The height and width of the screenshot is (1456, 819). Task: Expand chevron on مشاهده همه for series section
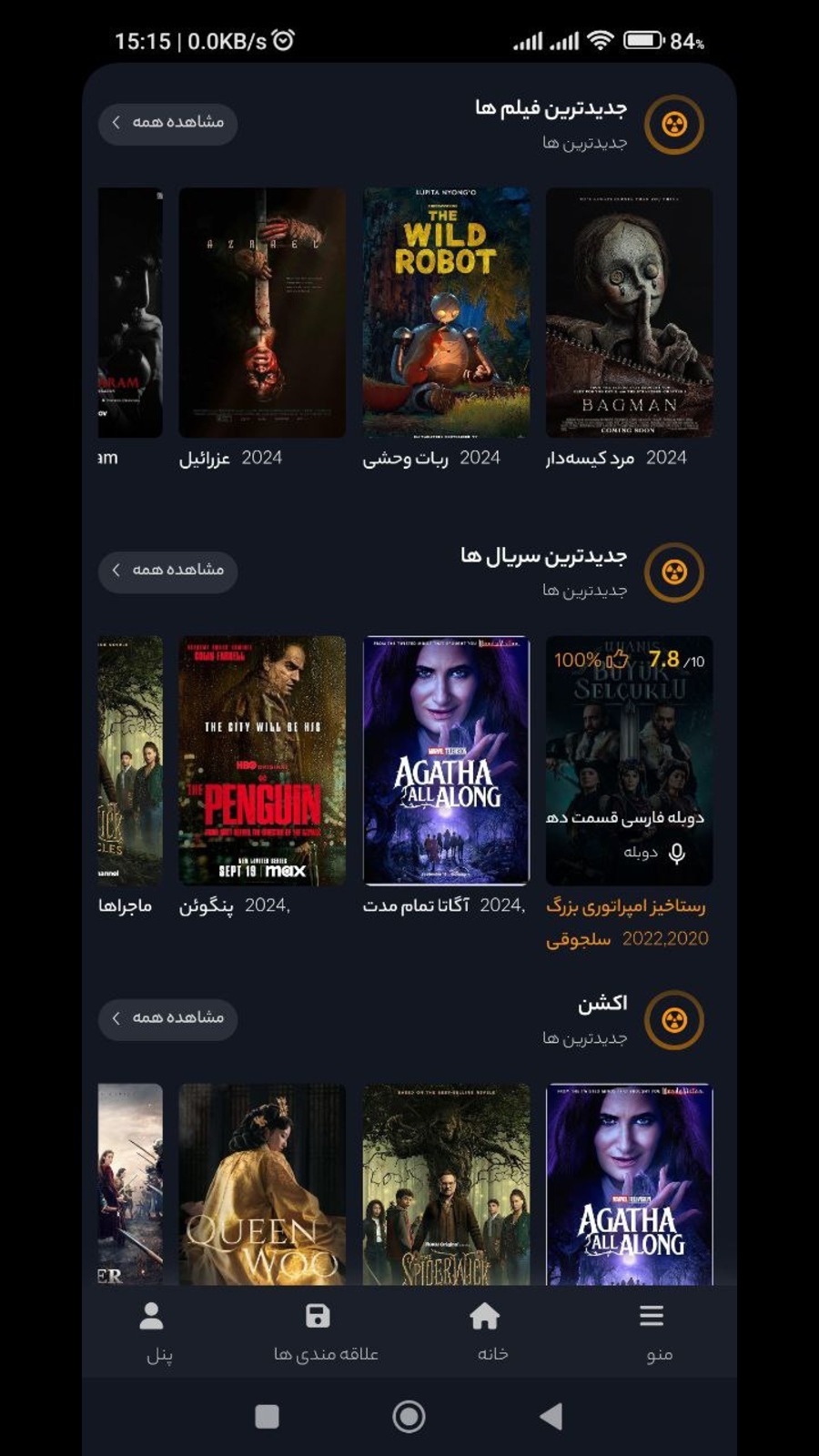click(x=116, y=571)
